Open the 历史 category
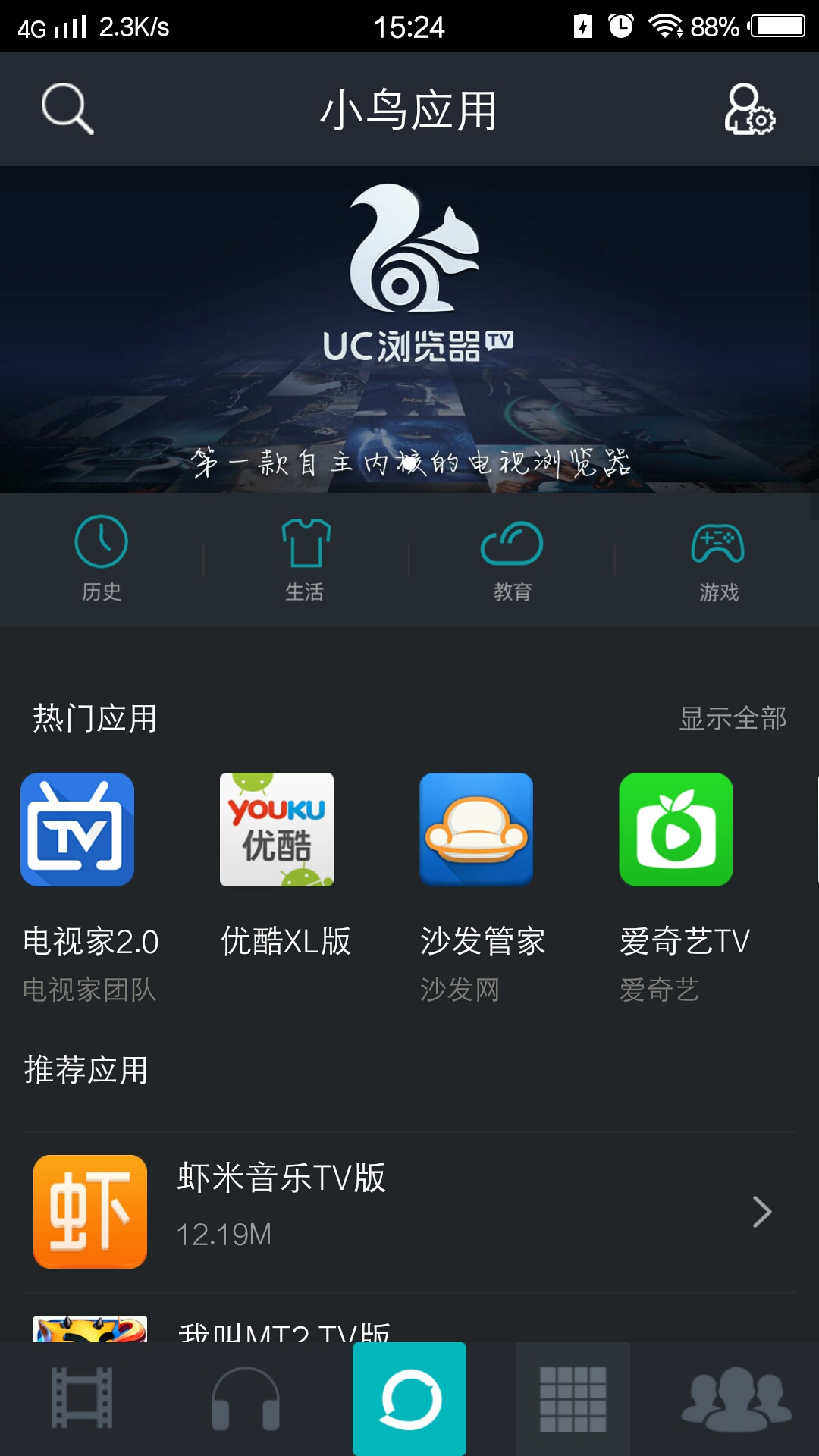Screen dimensions: 819x1456 (x=102, y=558)
